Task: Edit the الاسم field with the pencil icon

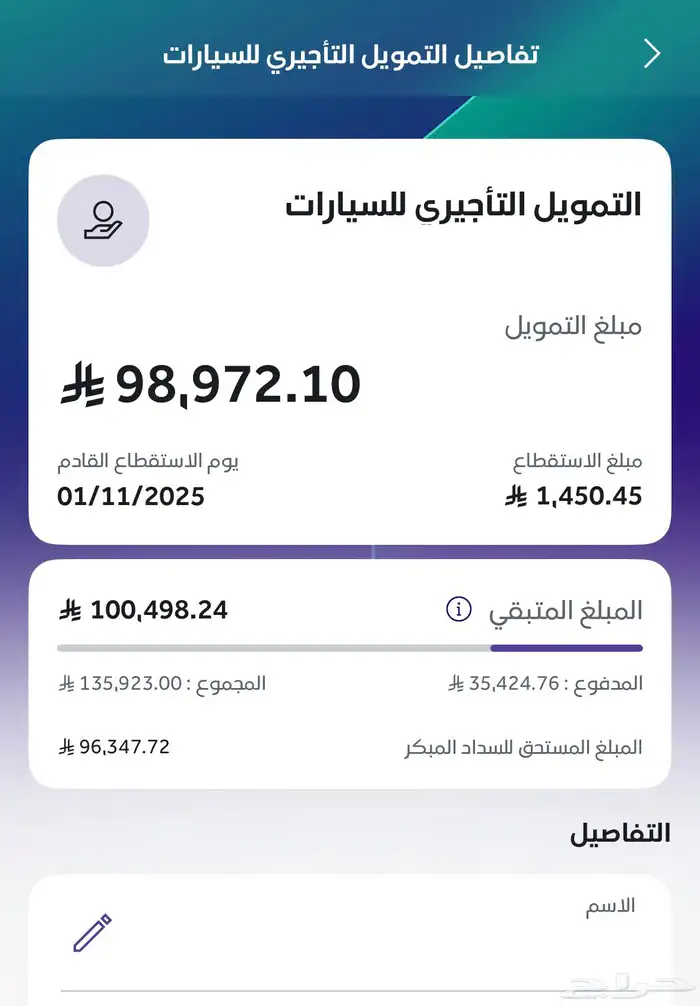Action: coord(92,933)
